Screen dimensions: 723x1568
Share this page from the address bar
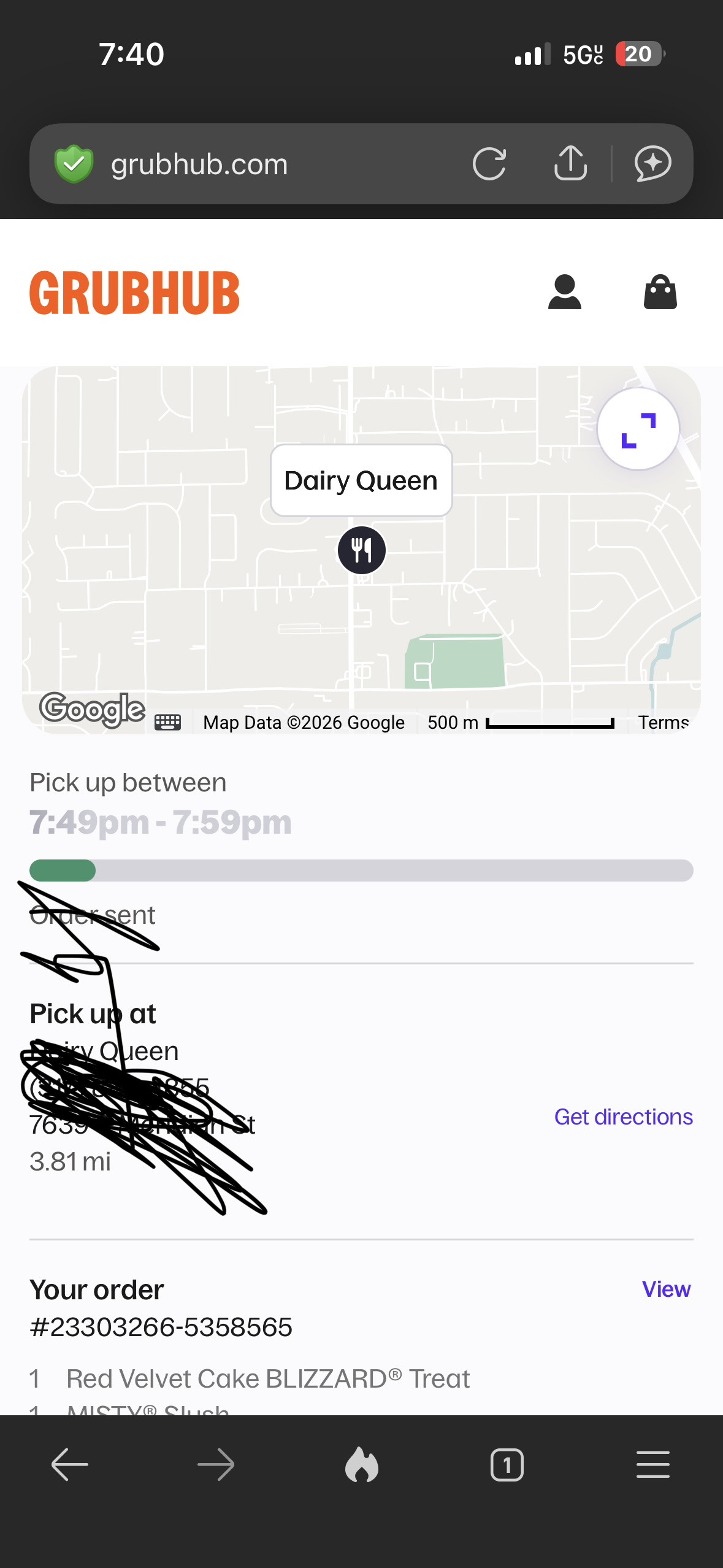click(570, 164)
